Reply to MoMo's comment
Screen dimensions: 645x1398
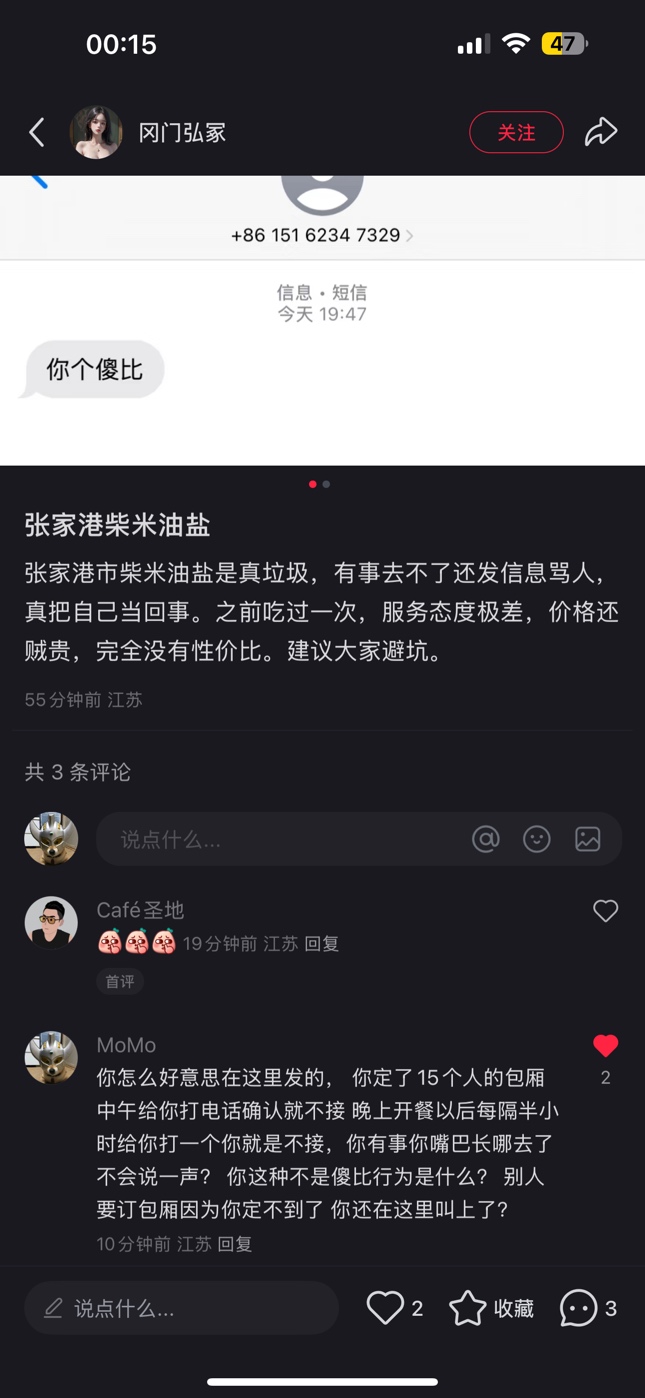coord(235,1244)
